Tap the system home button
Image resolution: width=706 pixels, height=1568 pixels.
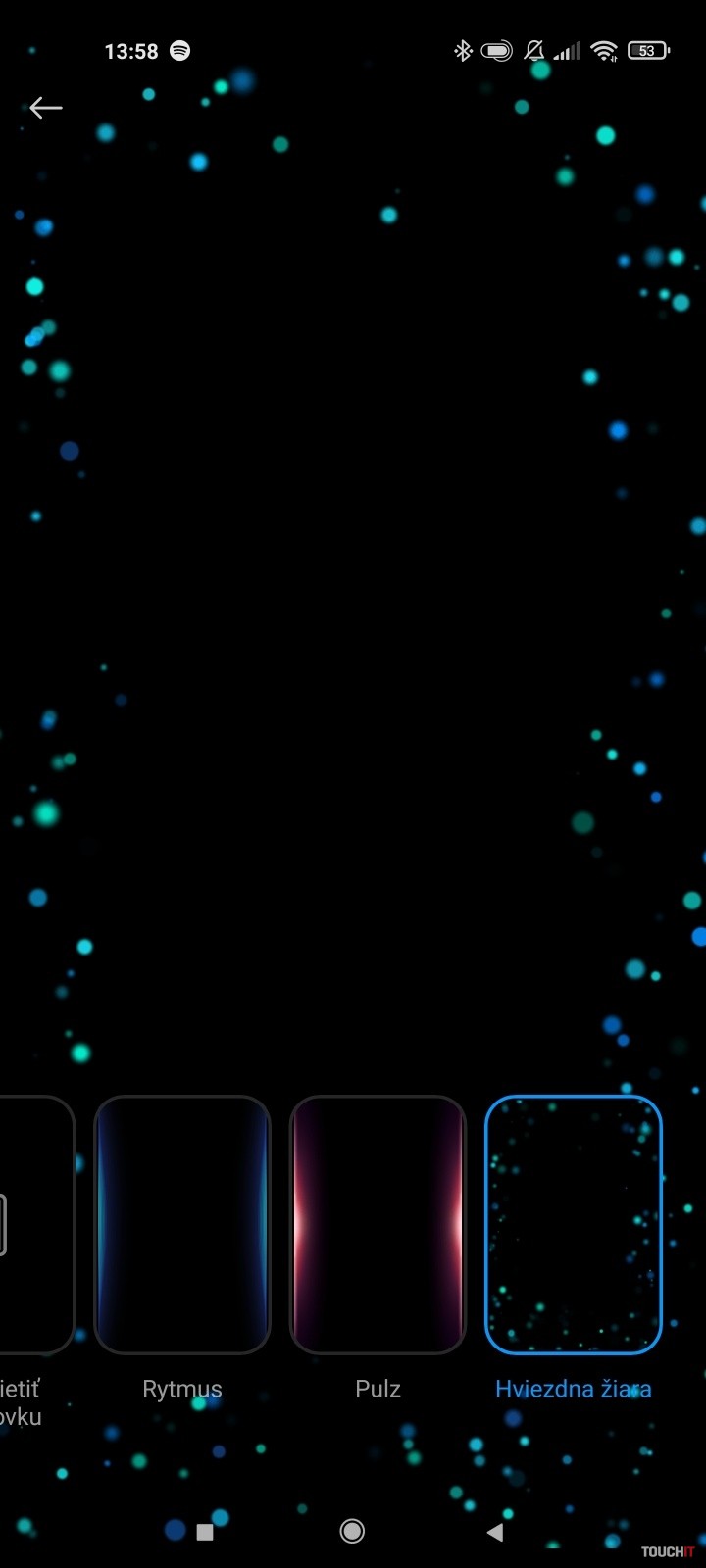point(352,1532)
